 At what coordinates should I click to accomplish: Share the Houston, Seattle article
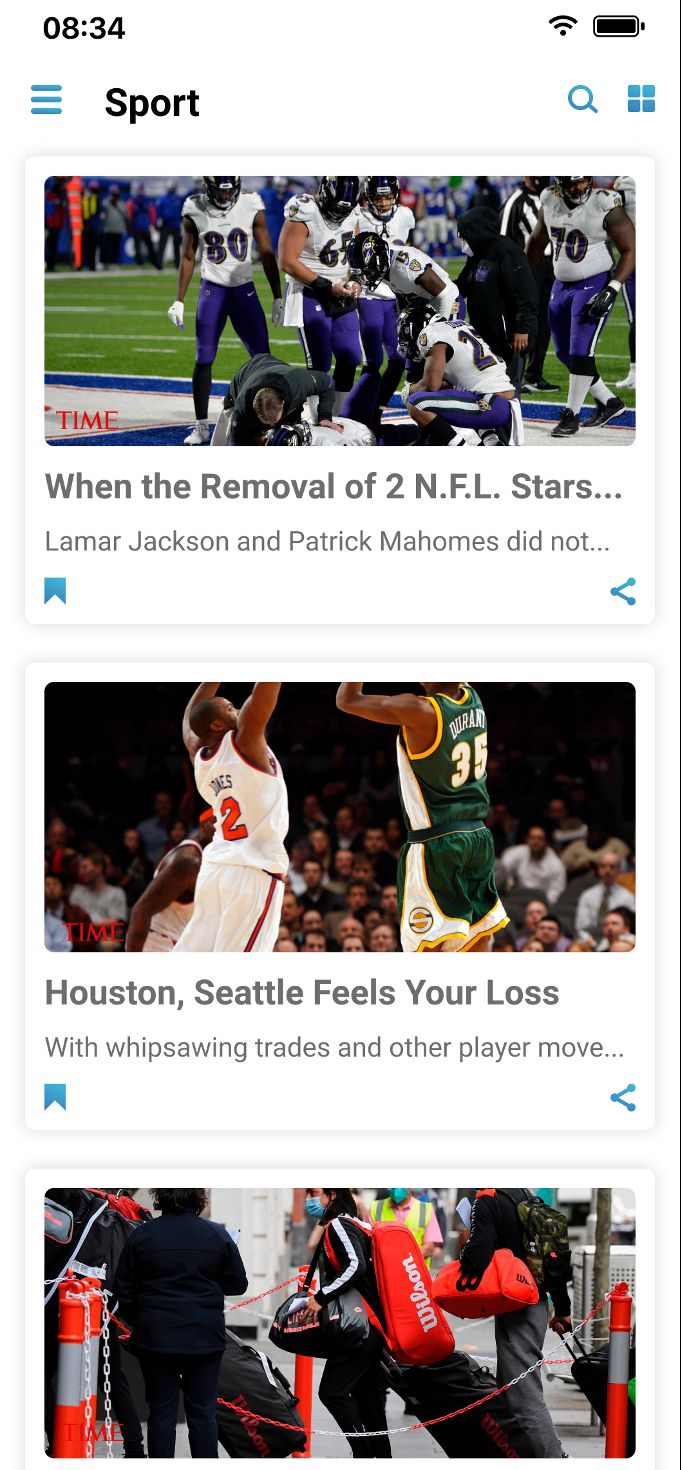pos(623,1097)
